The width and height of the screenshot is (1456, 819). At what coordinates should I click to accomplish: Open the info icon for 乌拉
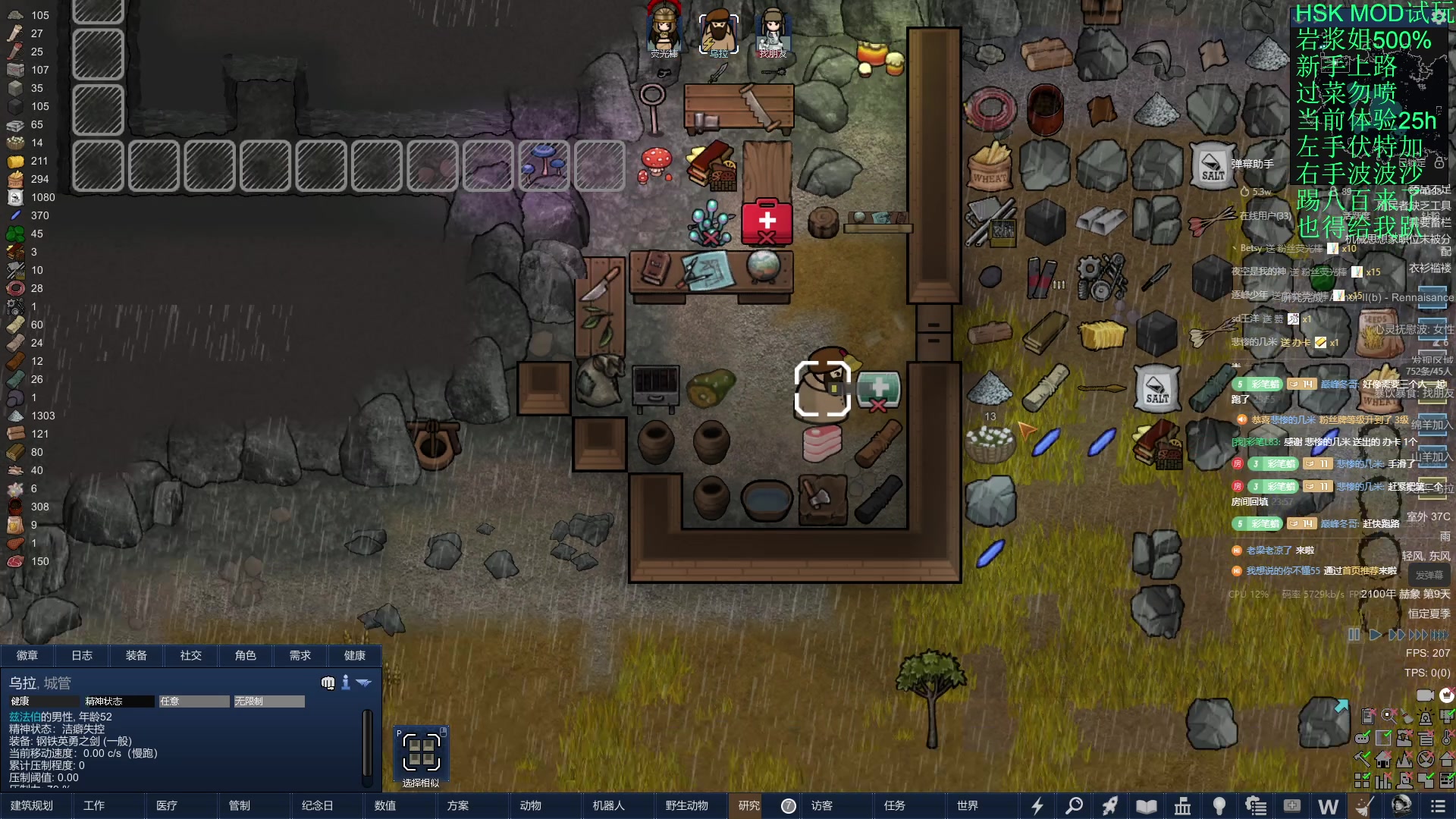pyautogui.click(x=346, y=682)
